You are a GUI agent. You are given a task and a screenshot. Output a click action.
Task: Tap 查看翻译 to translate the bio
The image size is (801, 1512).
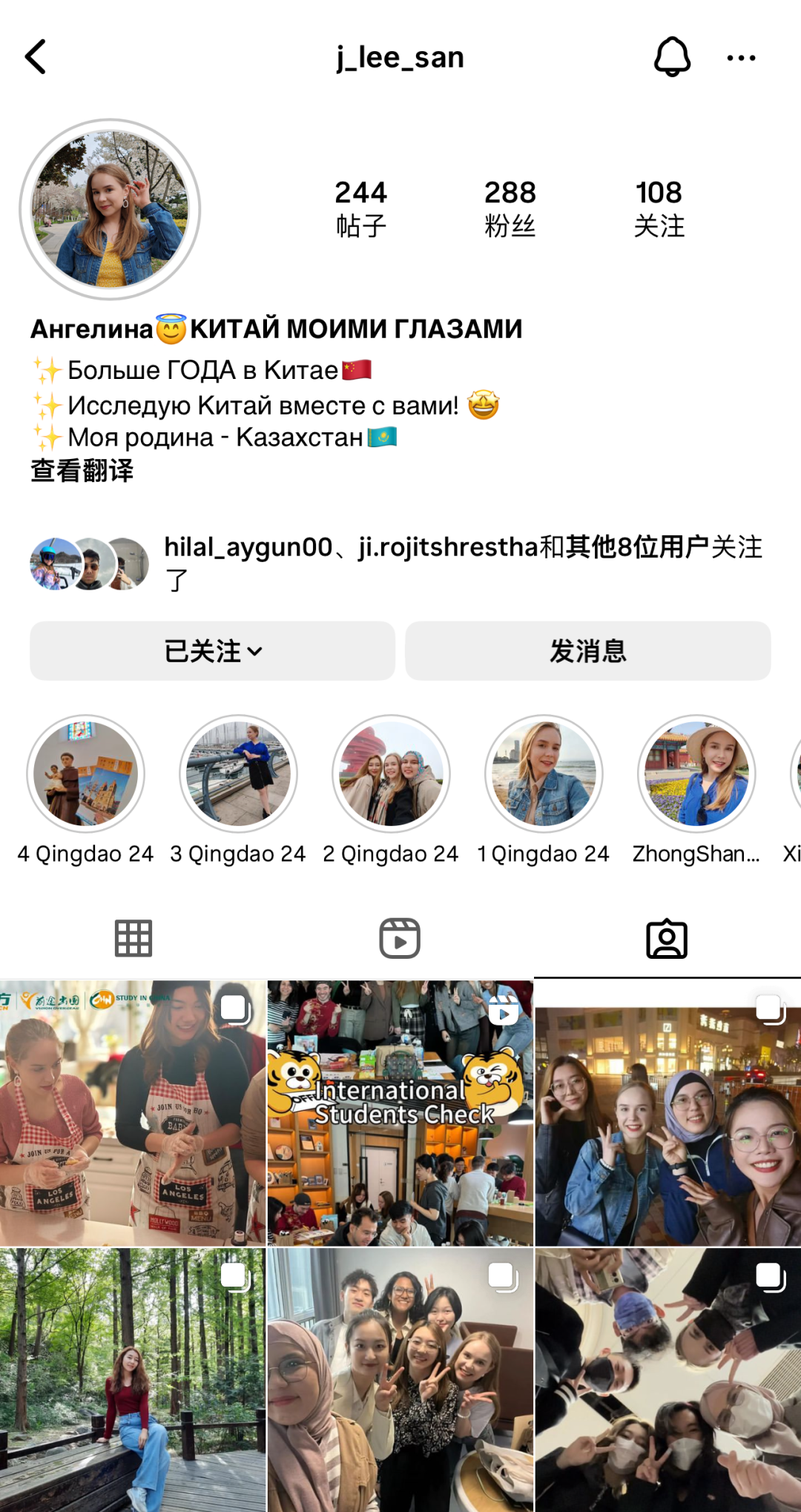click(82, 471)
